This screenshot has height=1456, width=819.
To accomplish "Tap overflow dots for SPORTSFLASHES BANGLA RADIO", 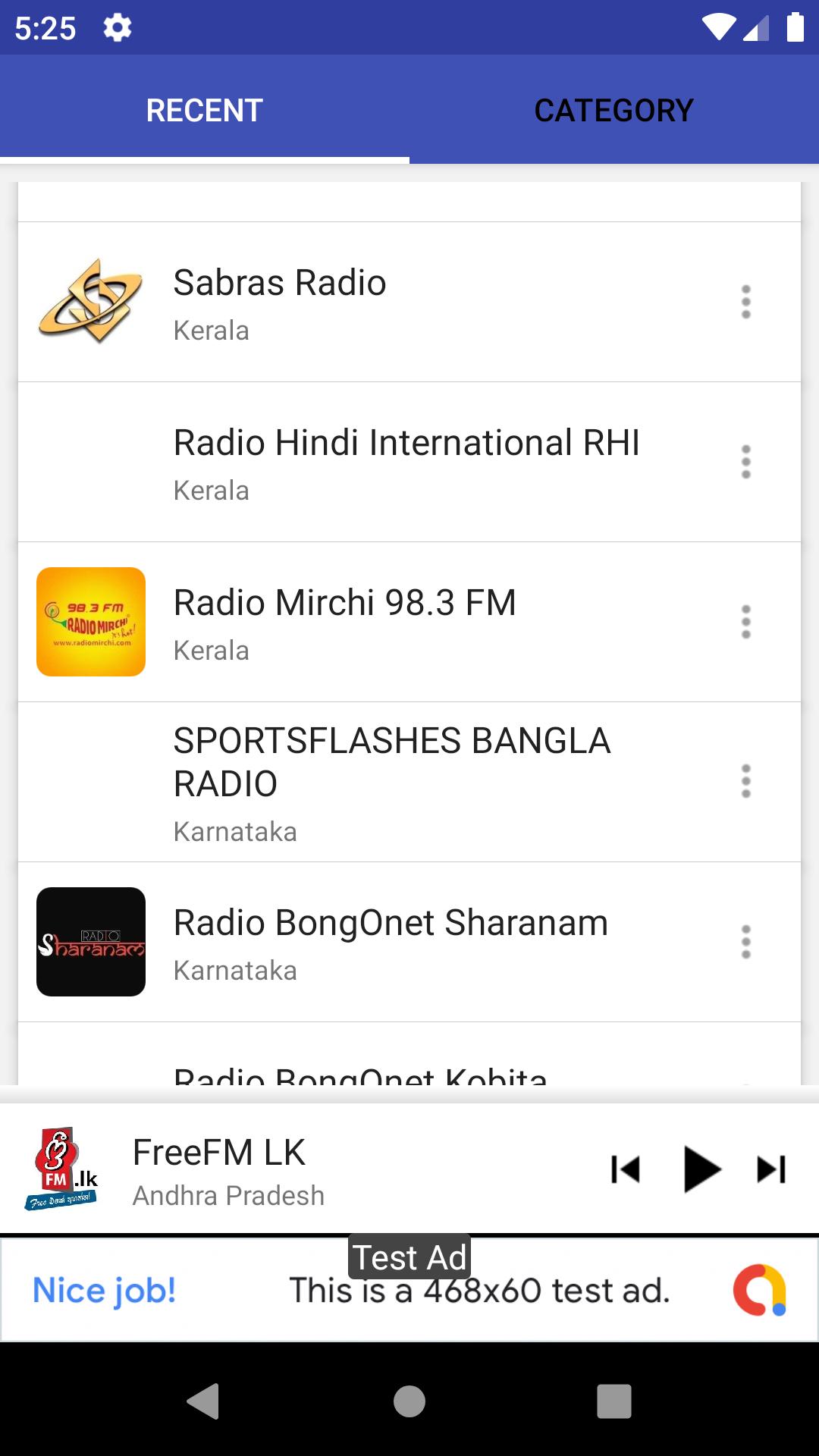I will [746, 781].
